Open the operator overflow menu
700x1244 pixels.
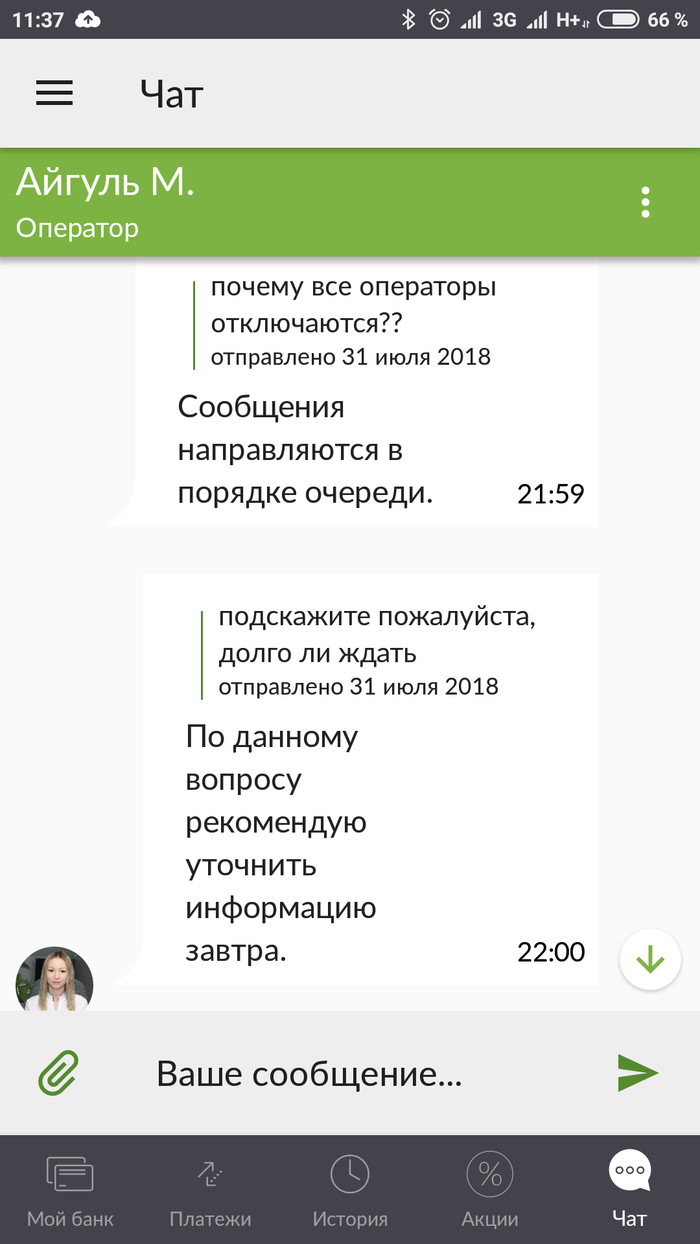[646, 202]
